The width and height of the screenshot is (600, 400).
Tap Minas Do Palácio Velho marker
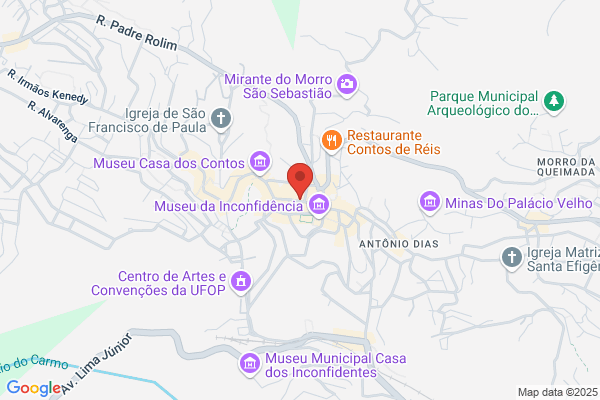(x=430, y=202)
